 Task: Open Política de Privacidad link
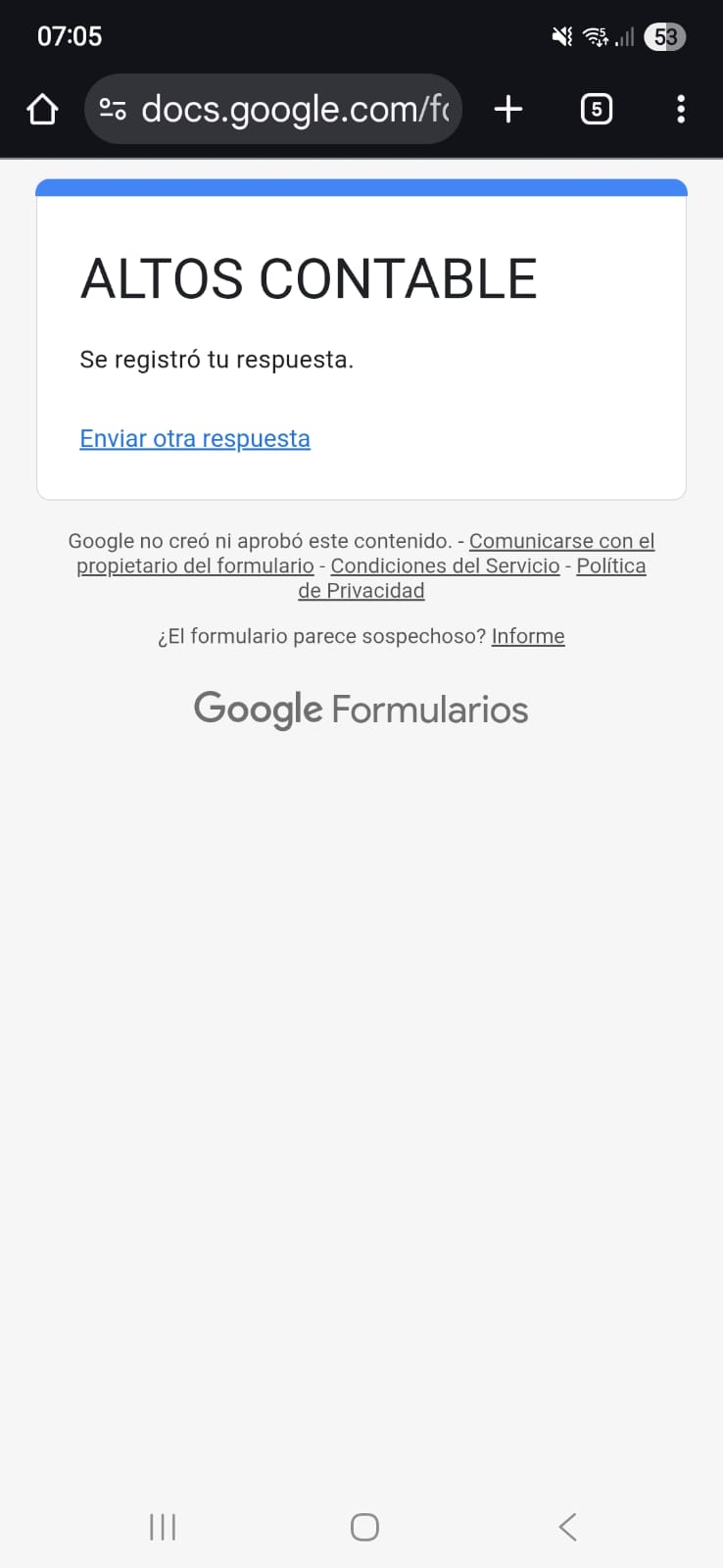coord(610,565)
